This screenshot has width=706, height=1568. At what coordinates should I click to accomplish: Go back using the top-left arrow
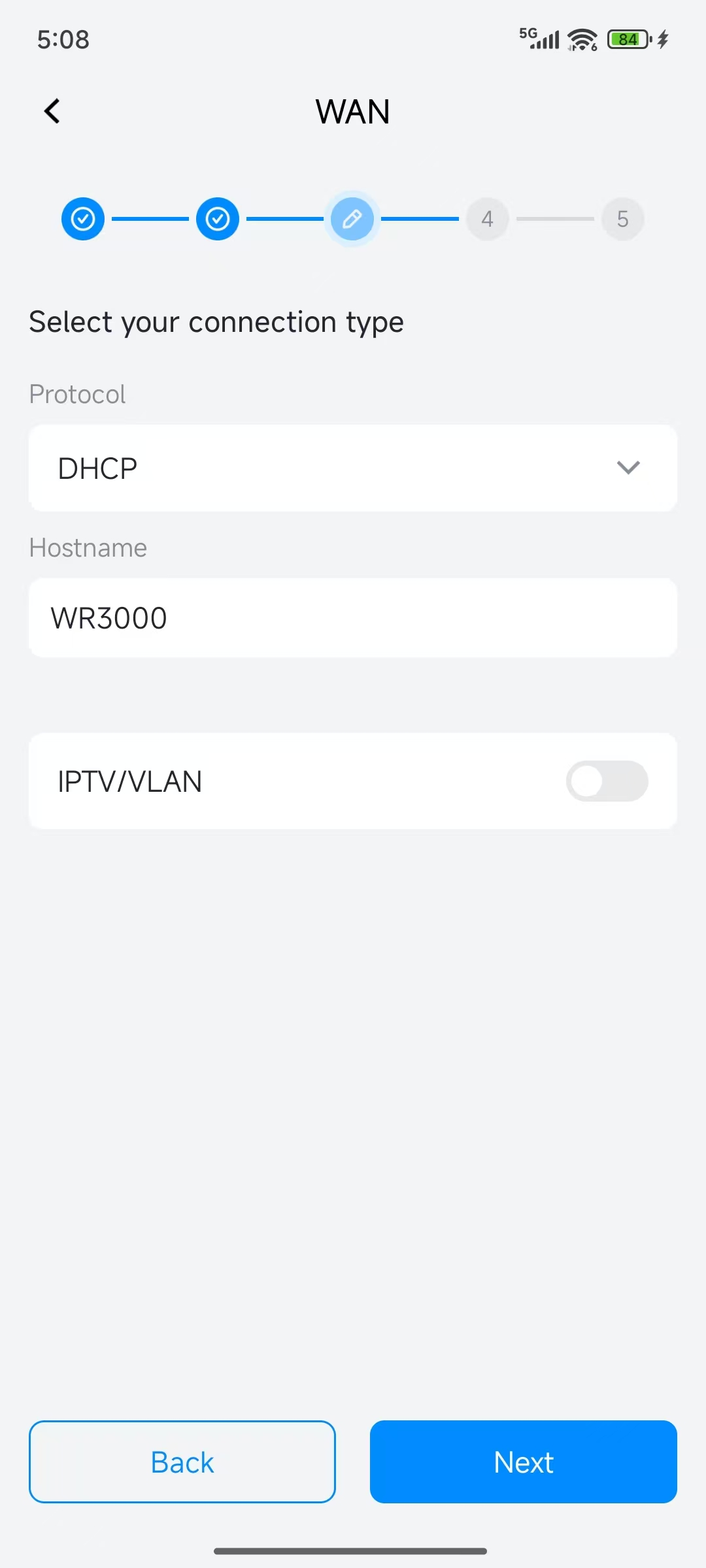(52, 111)
